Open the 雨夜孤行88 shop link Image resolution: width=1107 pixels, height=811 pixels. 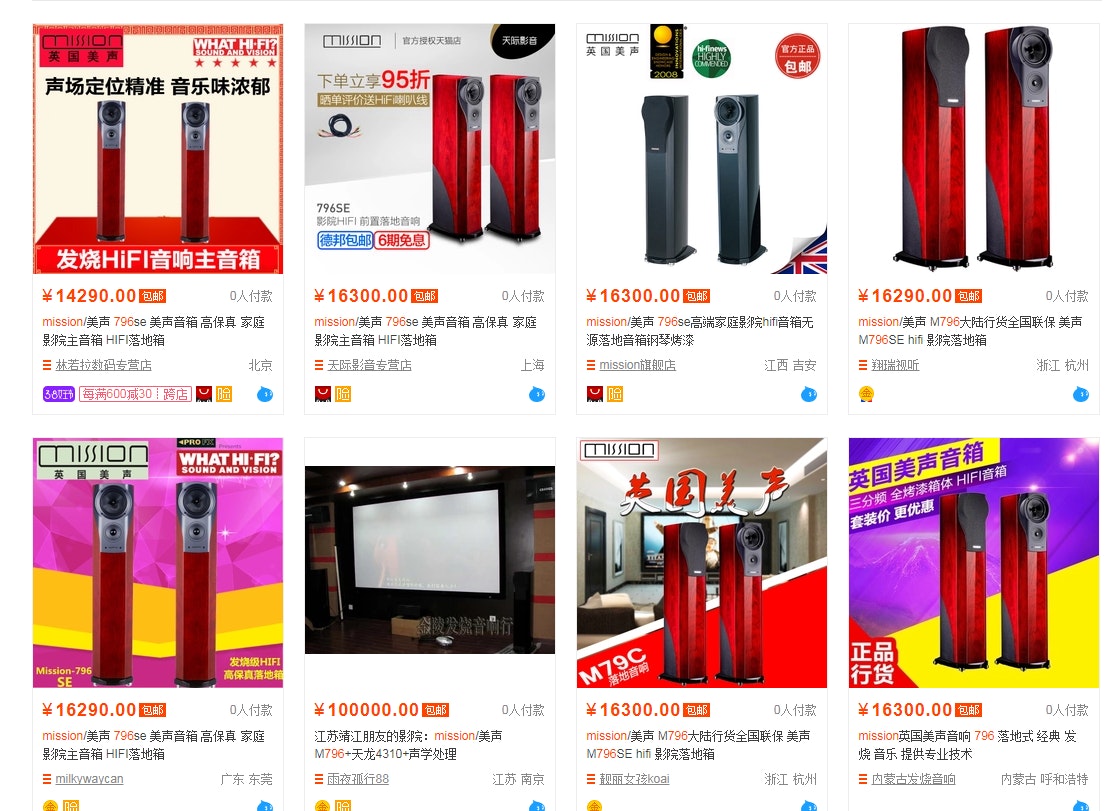pos(358,780)
